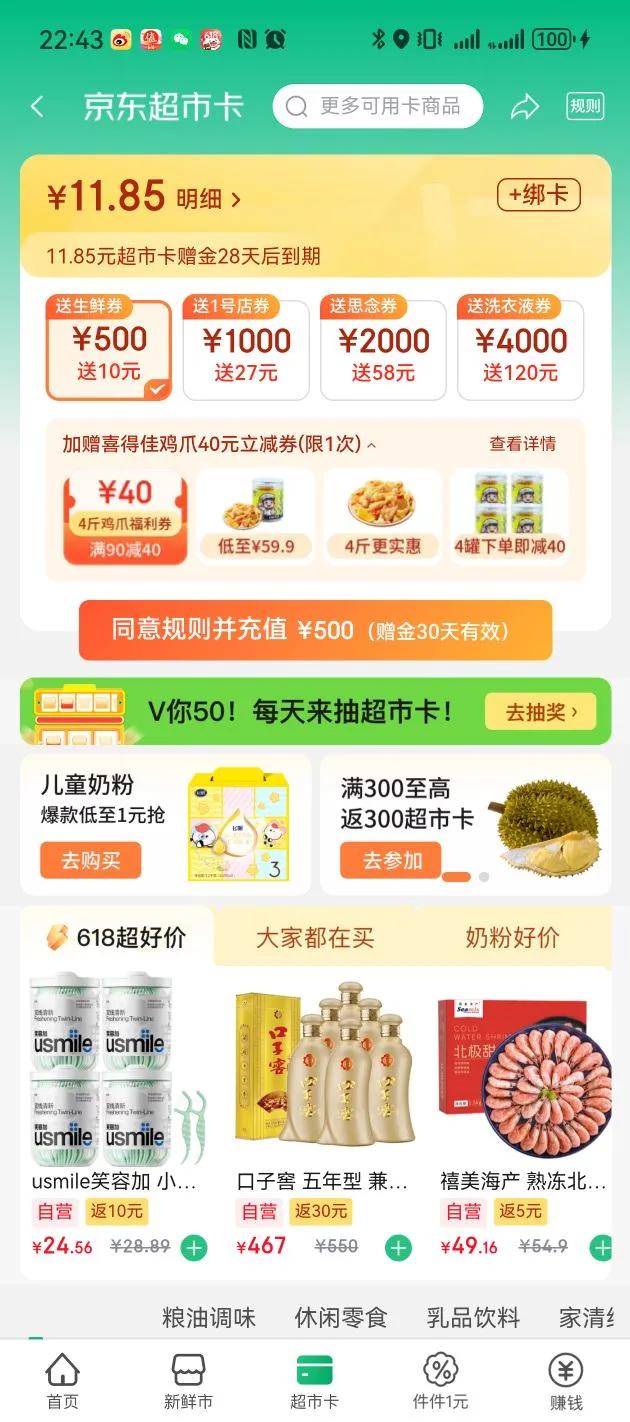Add usmile floss picks to cart
Screen dimensions: 630x1422
pos(194,1247)
